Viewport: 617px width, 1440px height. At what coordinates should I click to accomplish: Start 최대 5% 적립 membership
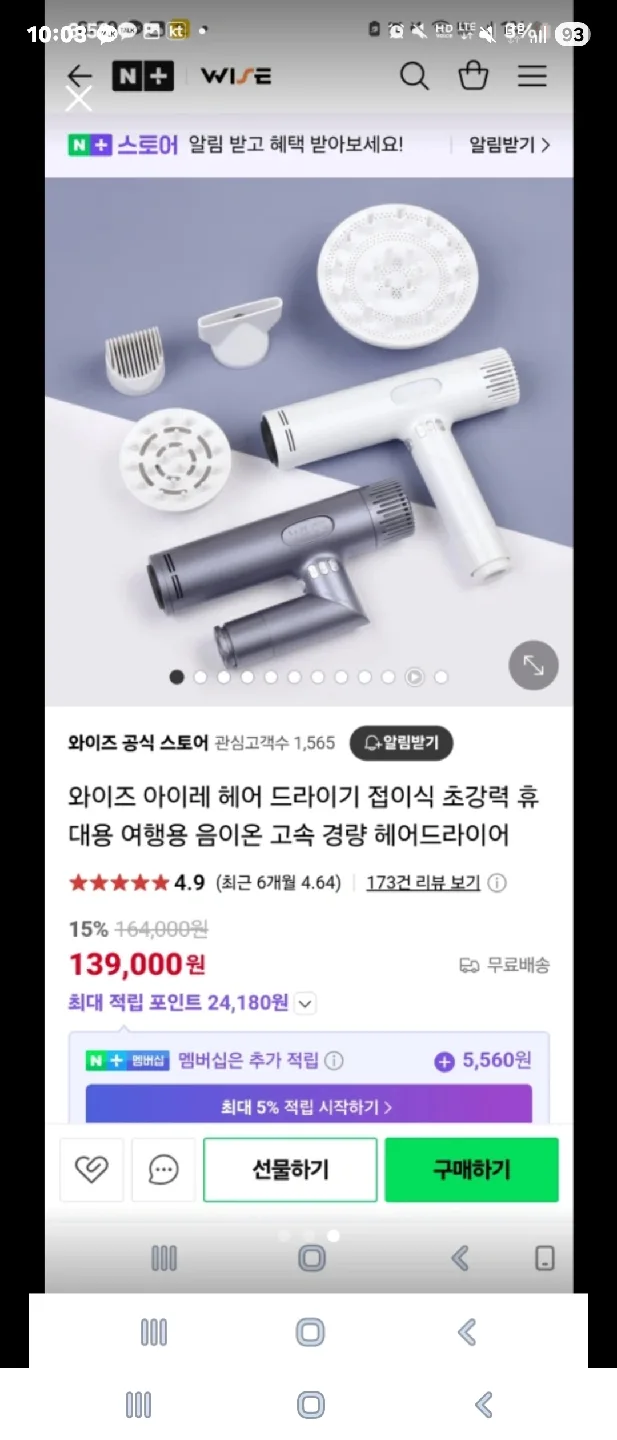pos(308,1107)
